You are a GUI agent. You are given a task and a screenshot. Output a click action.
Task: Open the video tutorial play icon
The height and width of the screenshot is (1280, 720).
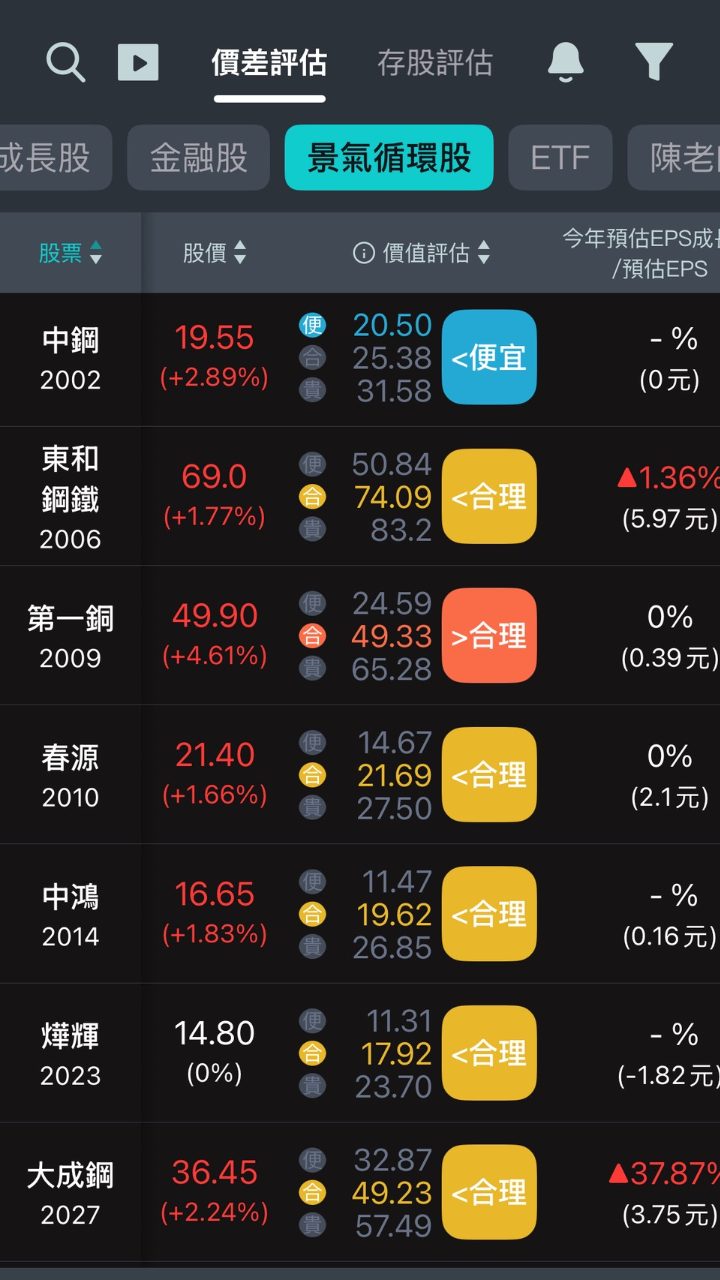pyautogui.click(x=138, y=63)
